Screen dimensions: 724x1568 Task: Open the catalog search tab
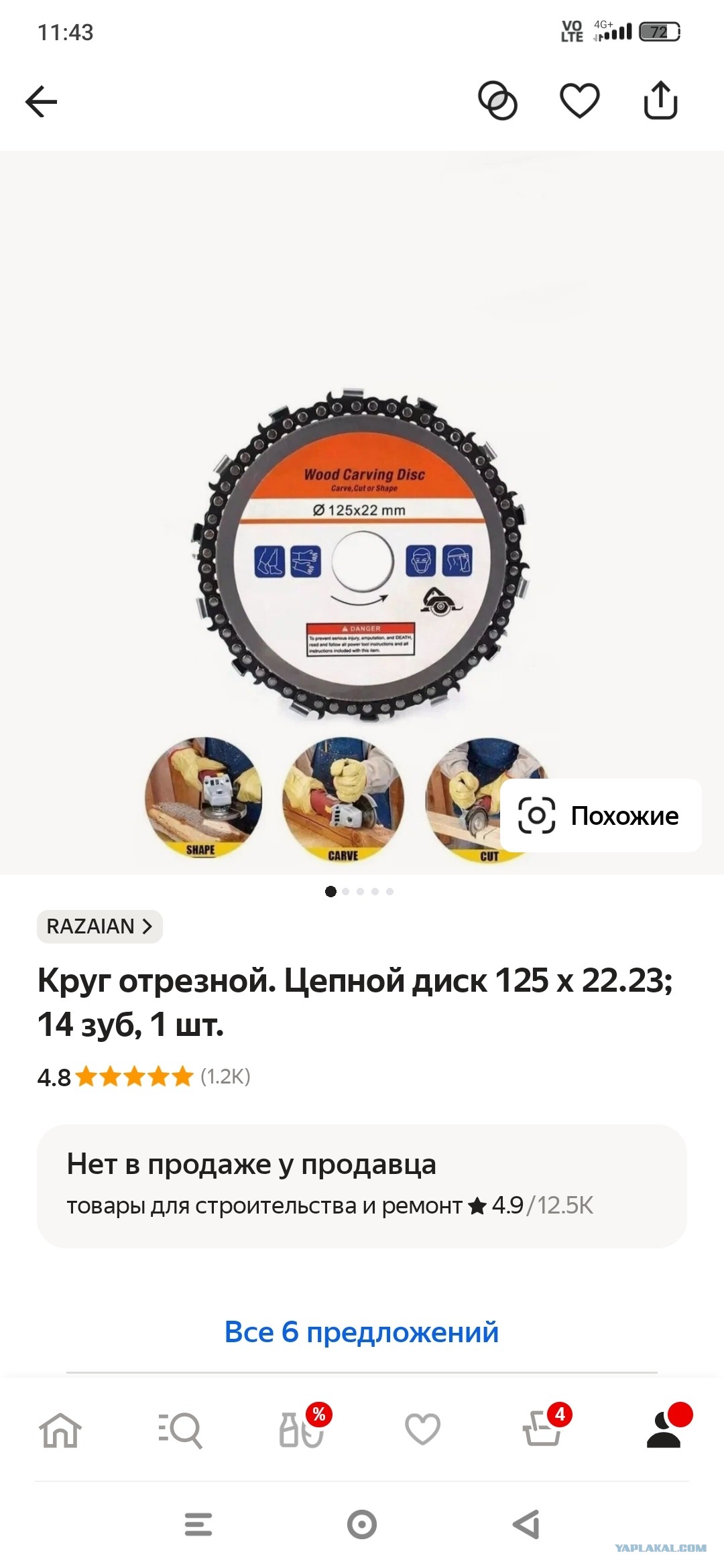pyautogui.click(x=180, y=1430)
